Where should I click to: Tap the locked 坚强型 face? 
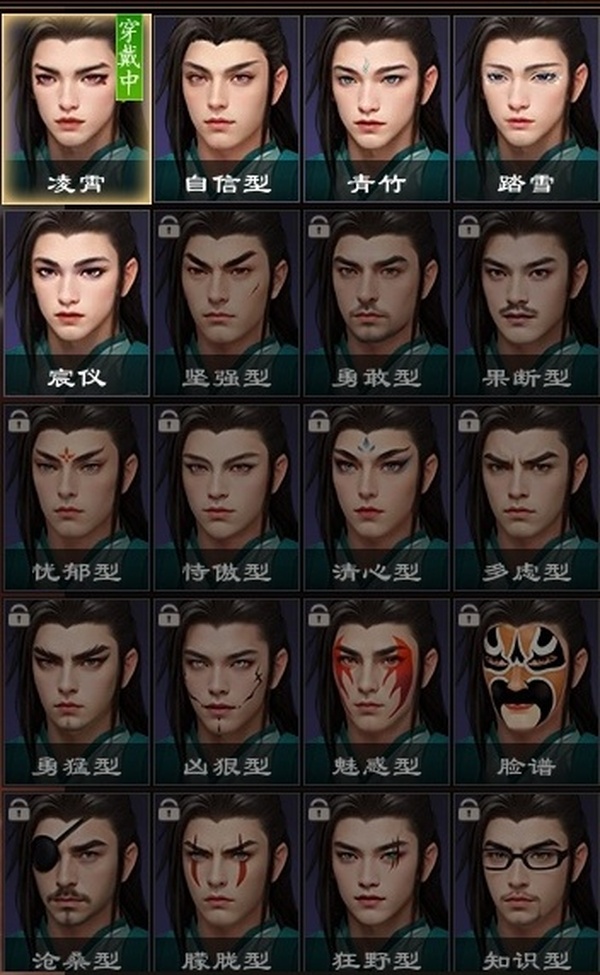[x=227, y=302]
